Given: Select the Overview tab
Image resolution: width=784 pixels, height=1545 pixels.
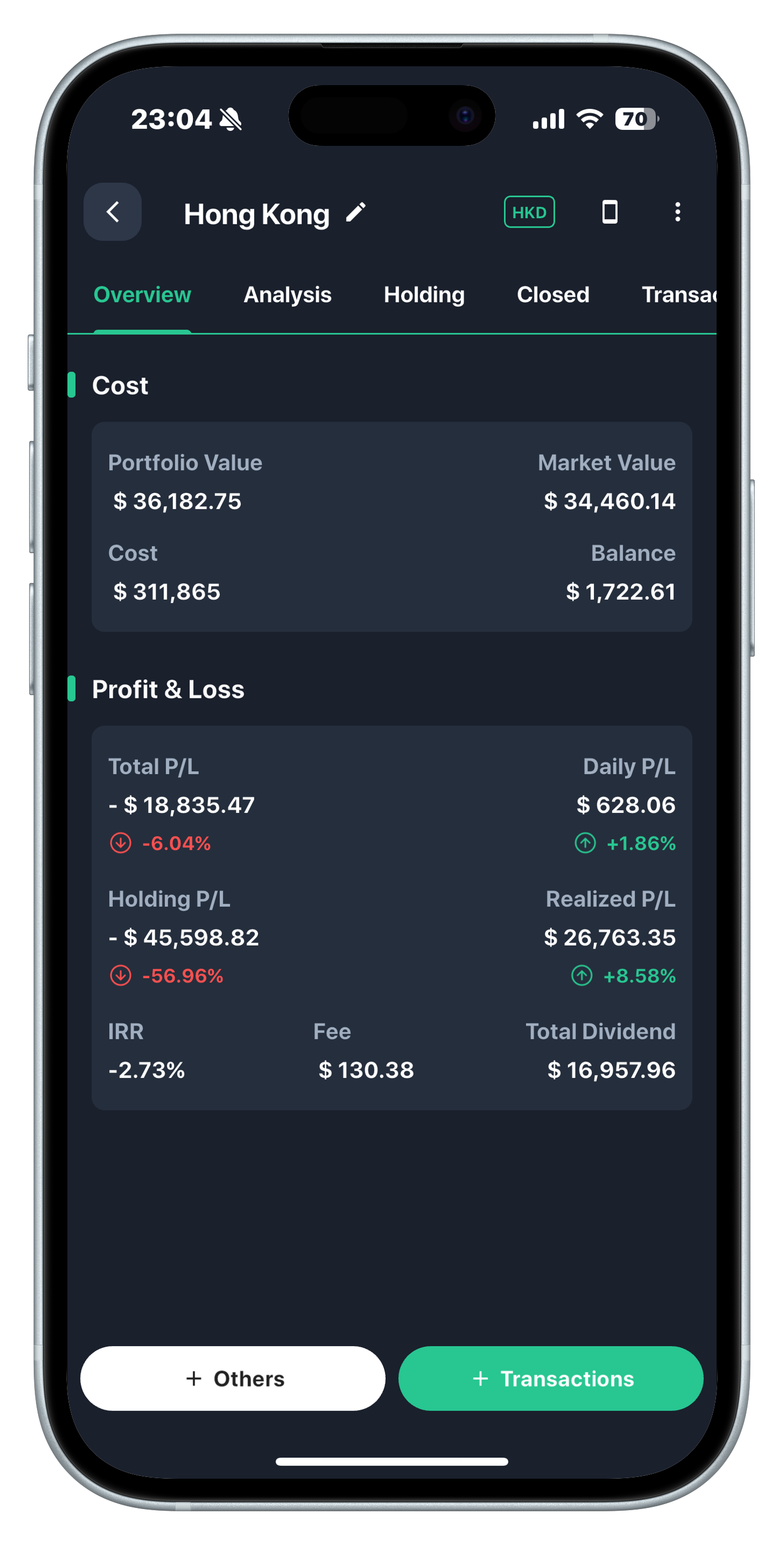Looking at the screenshot, I should pyautogui.click(x=142, y=295).
